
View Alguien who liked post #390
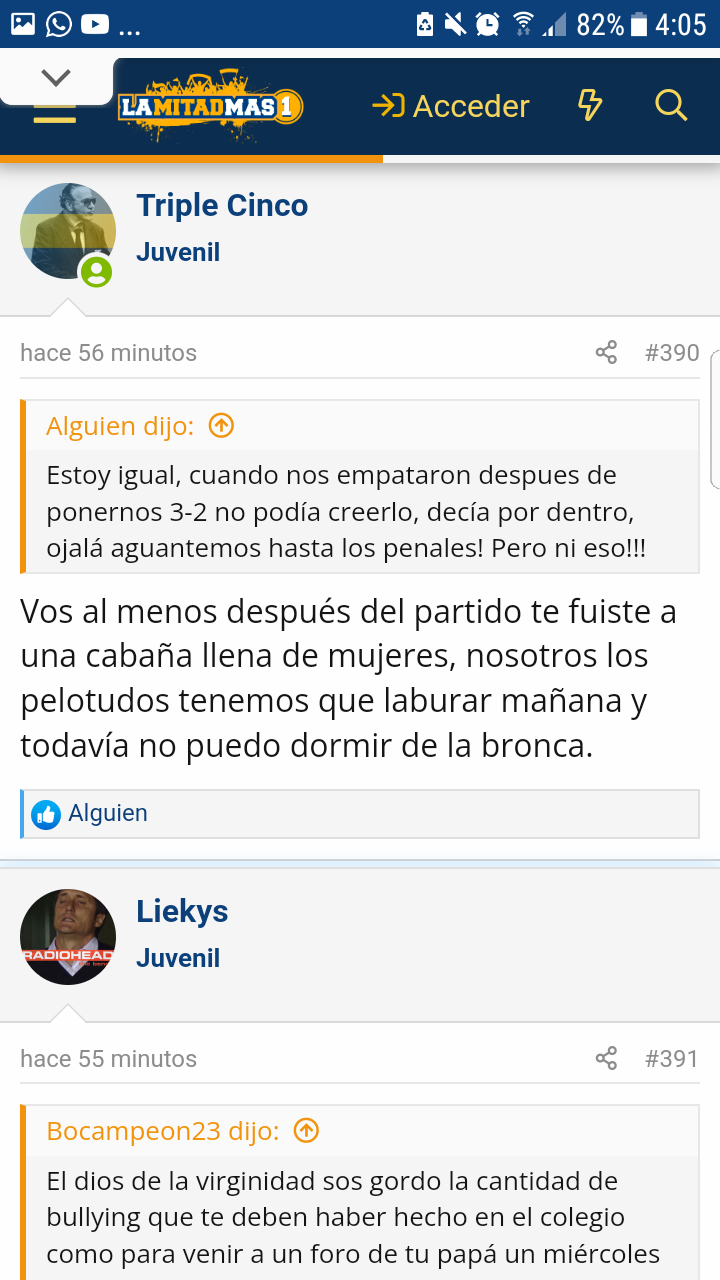(x=108, y=813)
